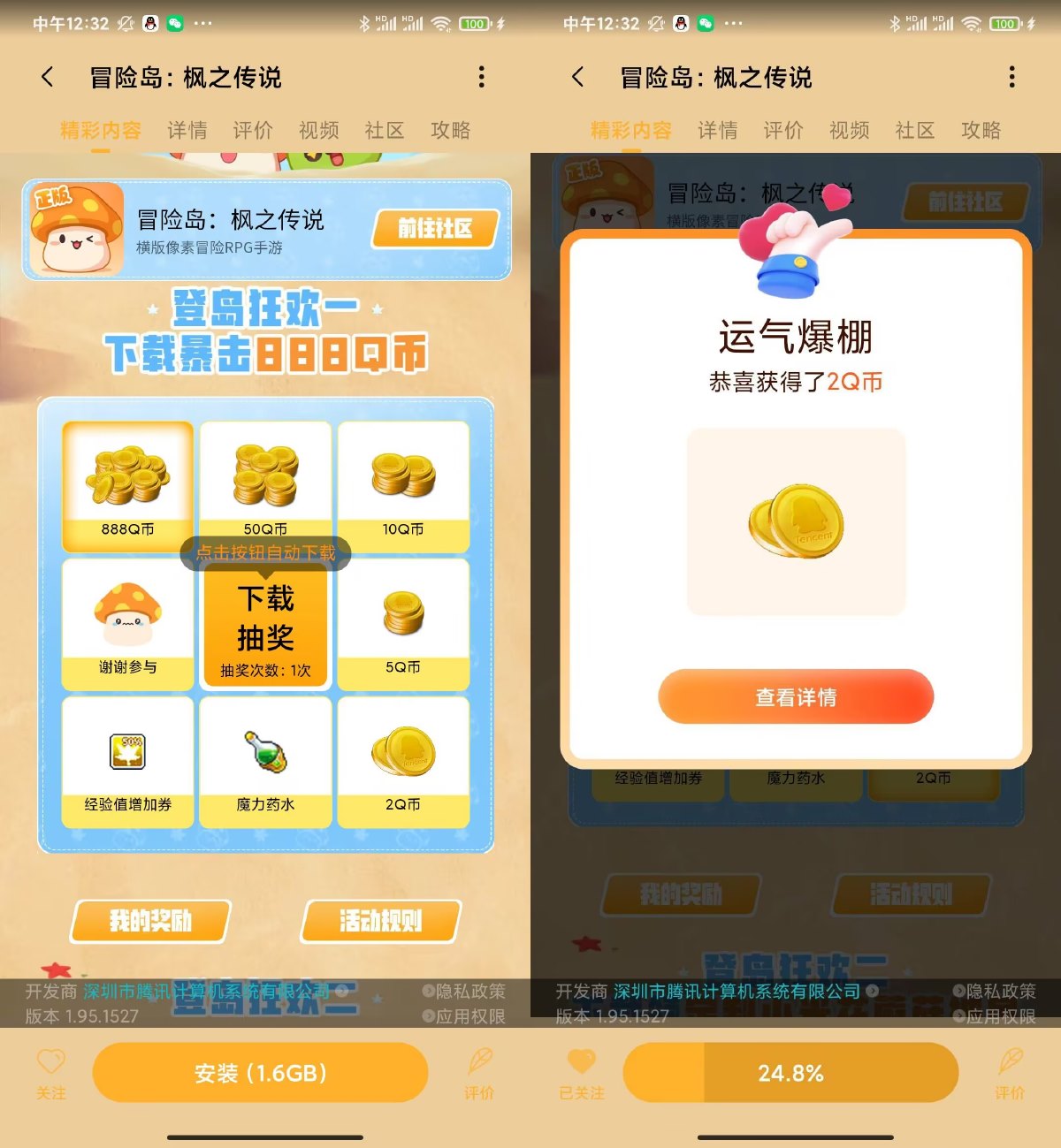Switch to the 评价 tab
Viewport: 1061px width, 1148px height.
253,130
